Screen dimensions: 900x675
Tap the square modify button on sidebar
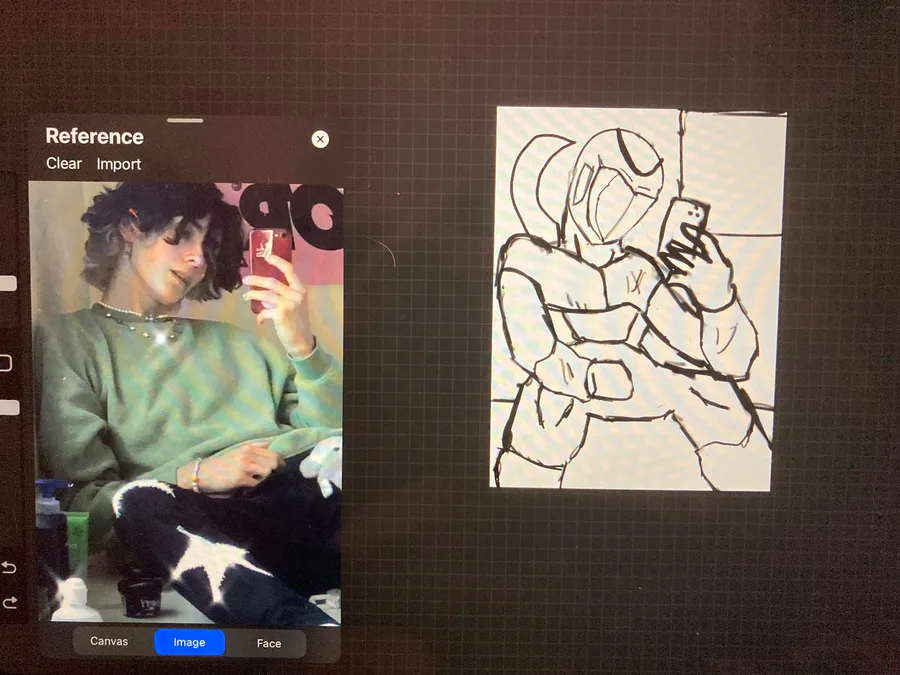click(x=5, y=363)
